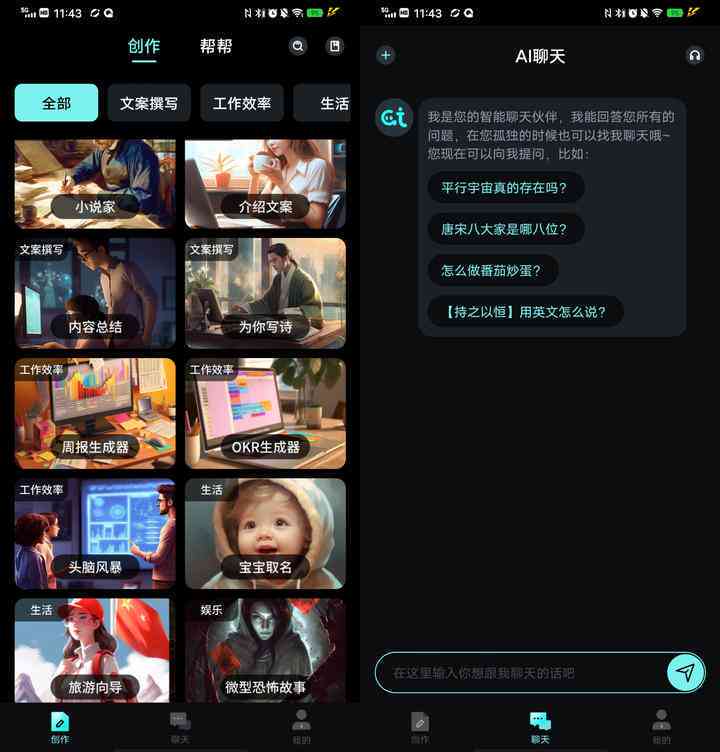This screenshot has height=752, width=720.
Task: Send the message with paper-plane button
Action: [x=685, y=673]
